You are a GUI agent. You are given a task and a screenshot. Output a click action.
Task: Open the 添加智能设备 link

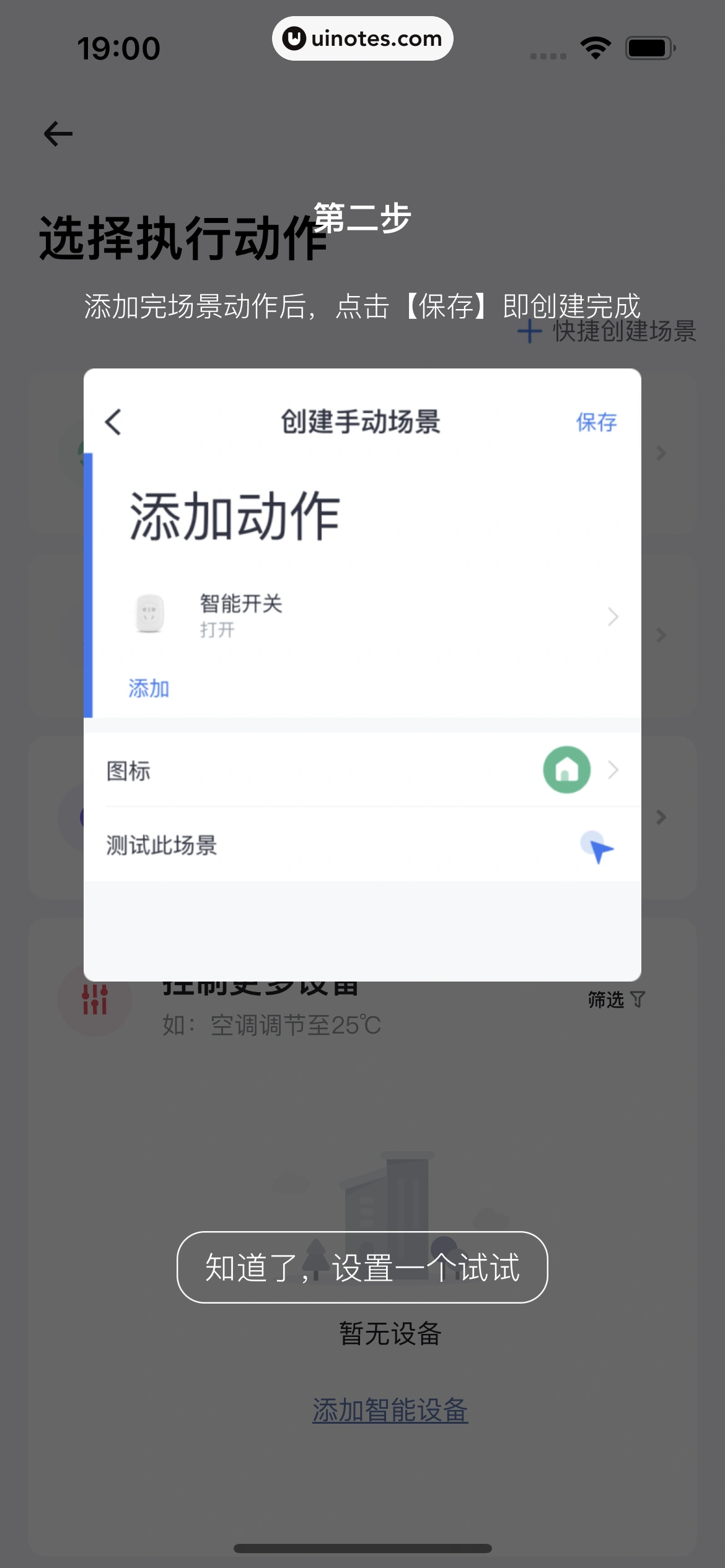click(390, 1410)
